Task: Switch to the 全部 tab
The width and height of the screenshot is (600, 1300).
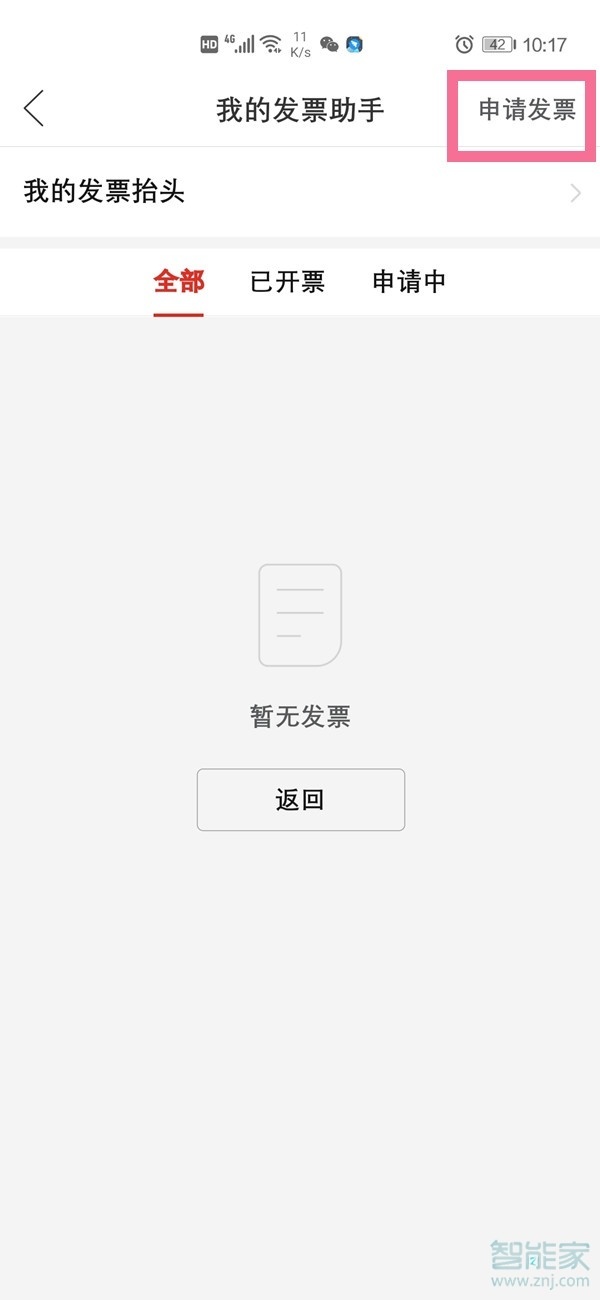Action: tap(179, 282)
